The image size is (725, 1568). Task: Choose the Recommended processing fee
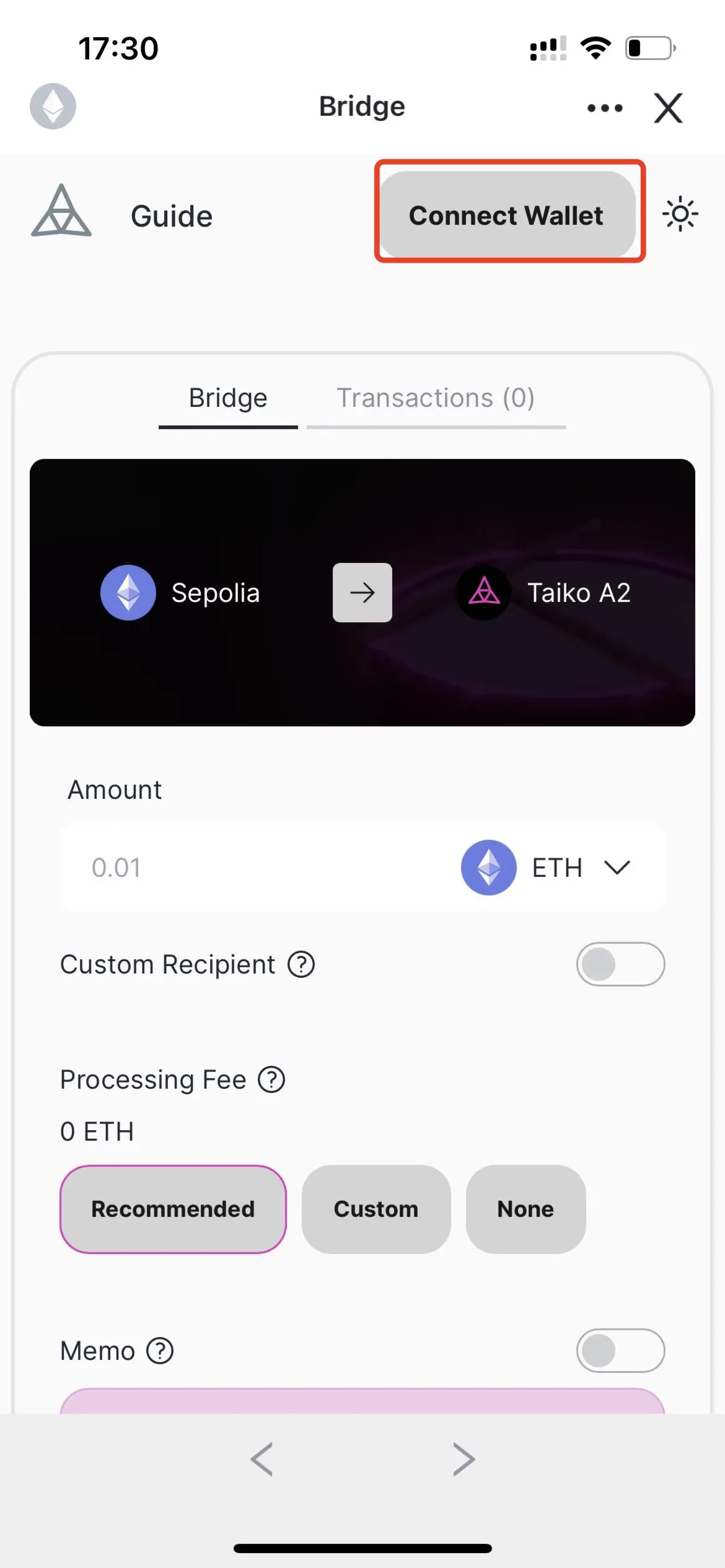coord(173,1209)
